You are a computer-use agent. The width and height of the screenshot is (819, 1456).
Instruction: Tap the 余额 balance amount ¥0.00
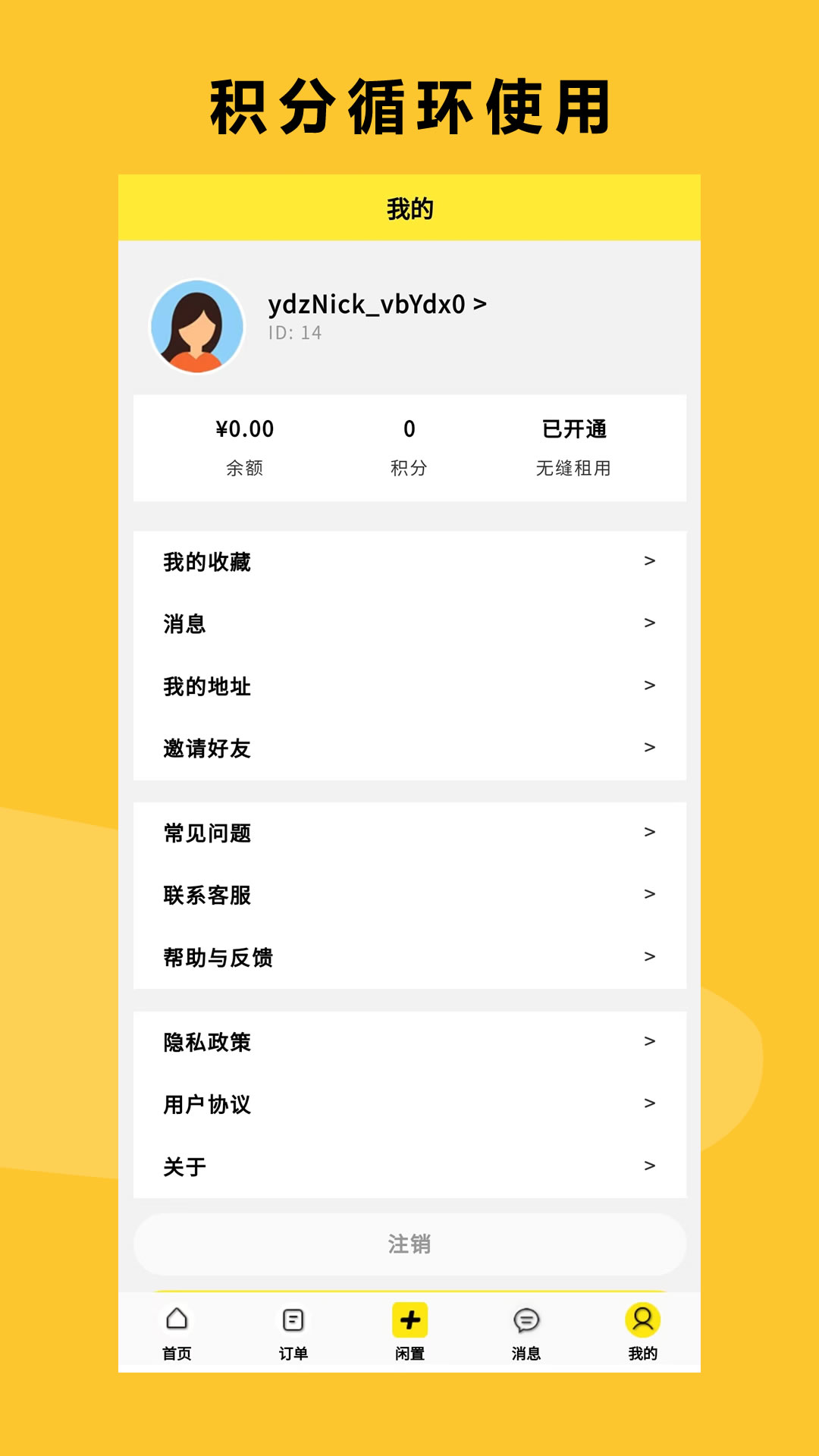tap(243, 429)
